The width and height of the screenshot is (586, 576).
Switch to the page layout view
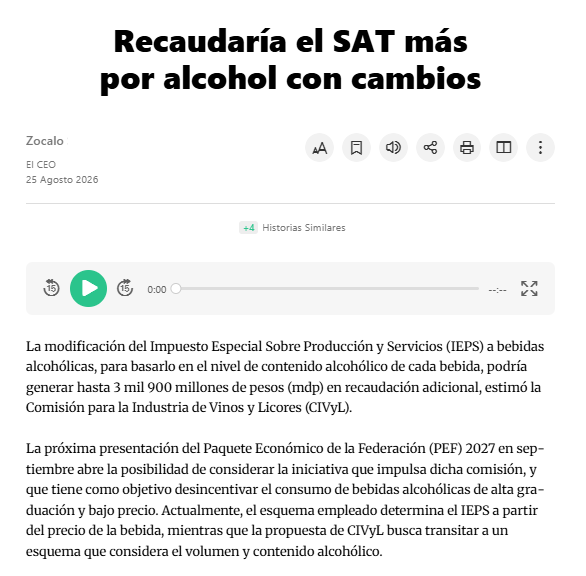point(503,148)
